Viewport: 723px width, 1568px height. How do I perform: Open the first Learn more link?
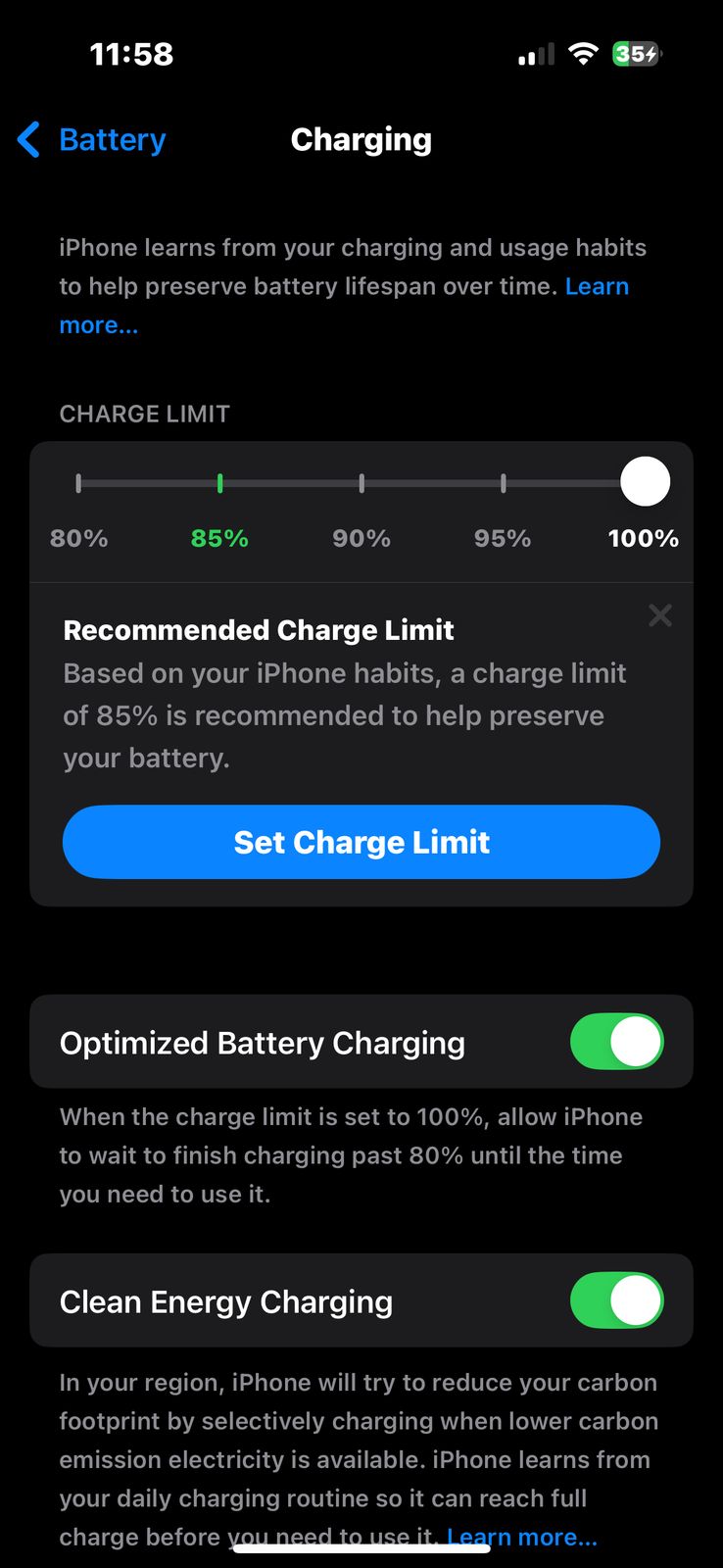pos(597,286)
